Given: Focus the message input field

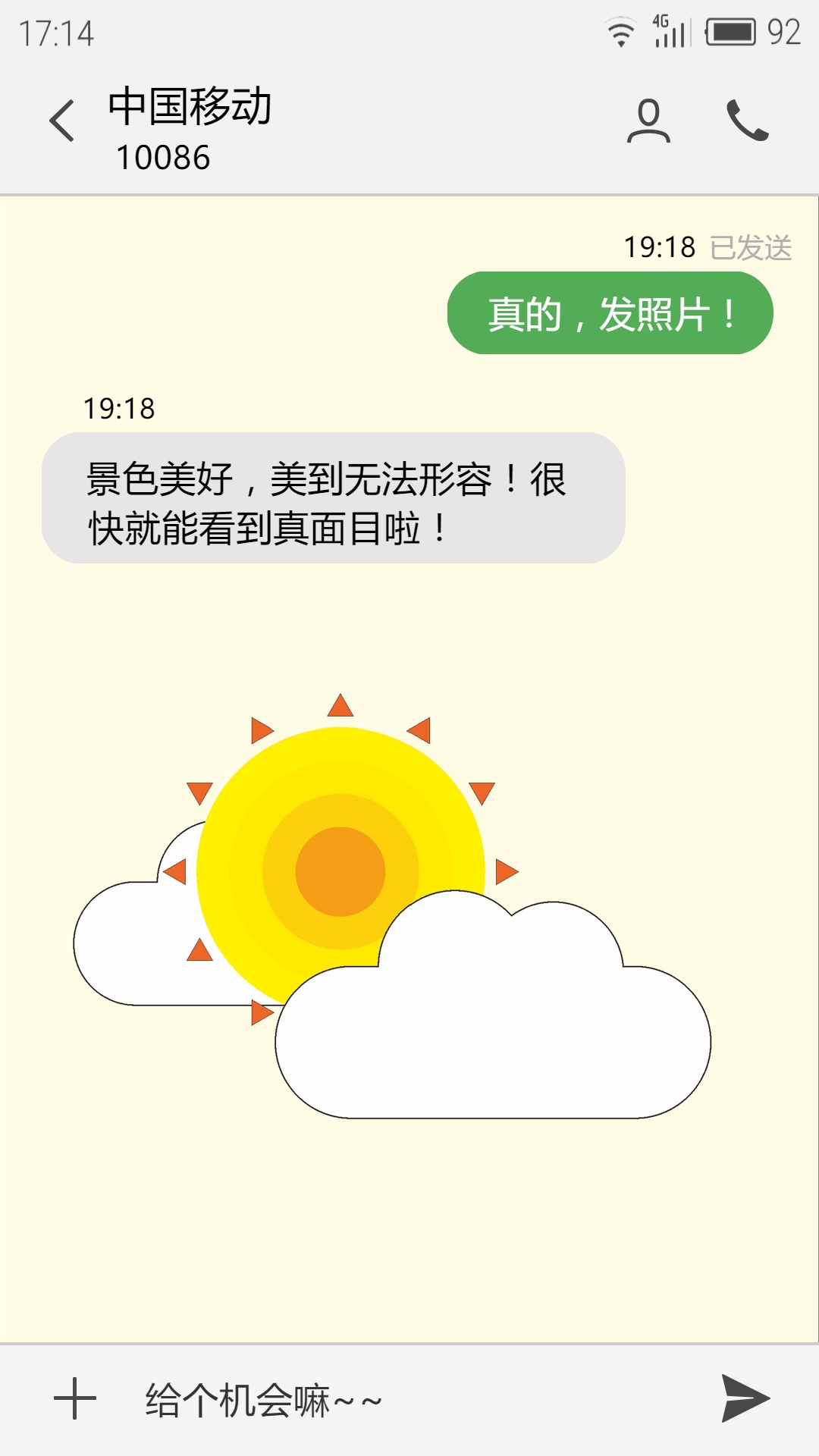Looking at the screenshot, I should (409, 1400).
